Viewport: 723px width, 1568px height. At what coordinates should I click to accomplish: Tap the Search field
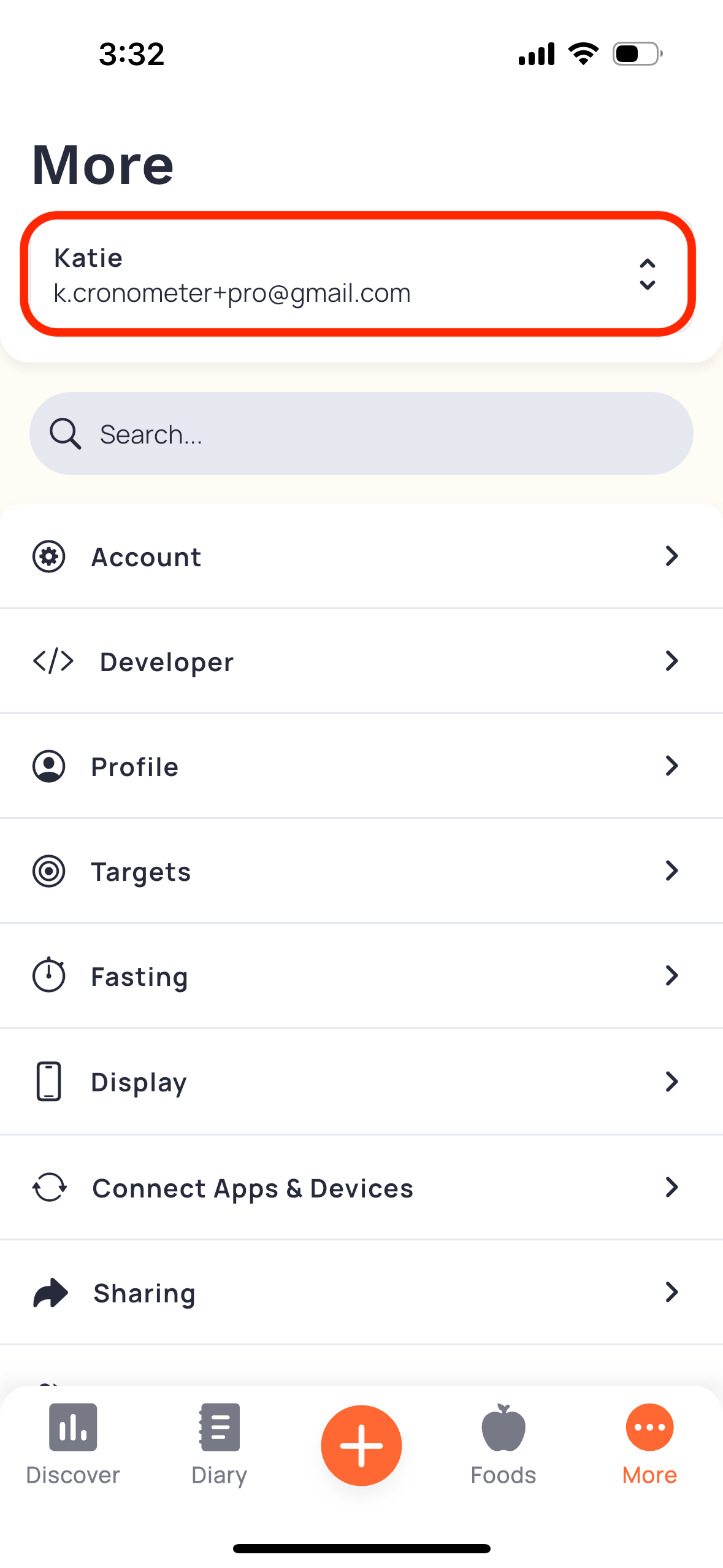coord(361,433)
